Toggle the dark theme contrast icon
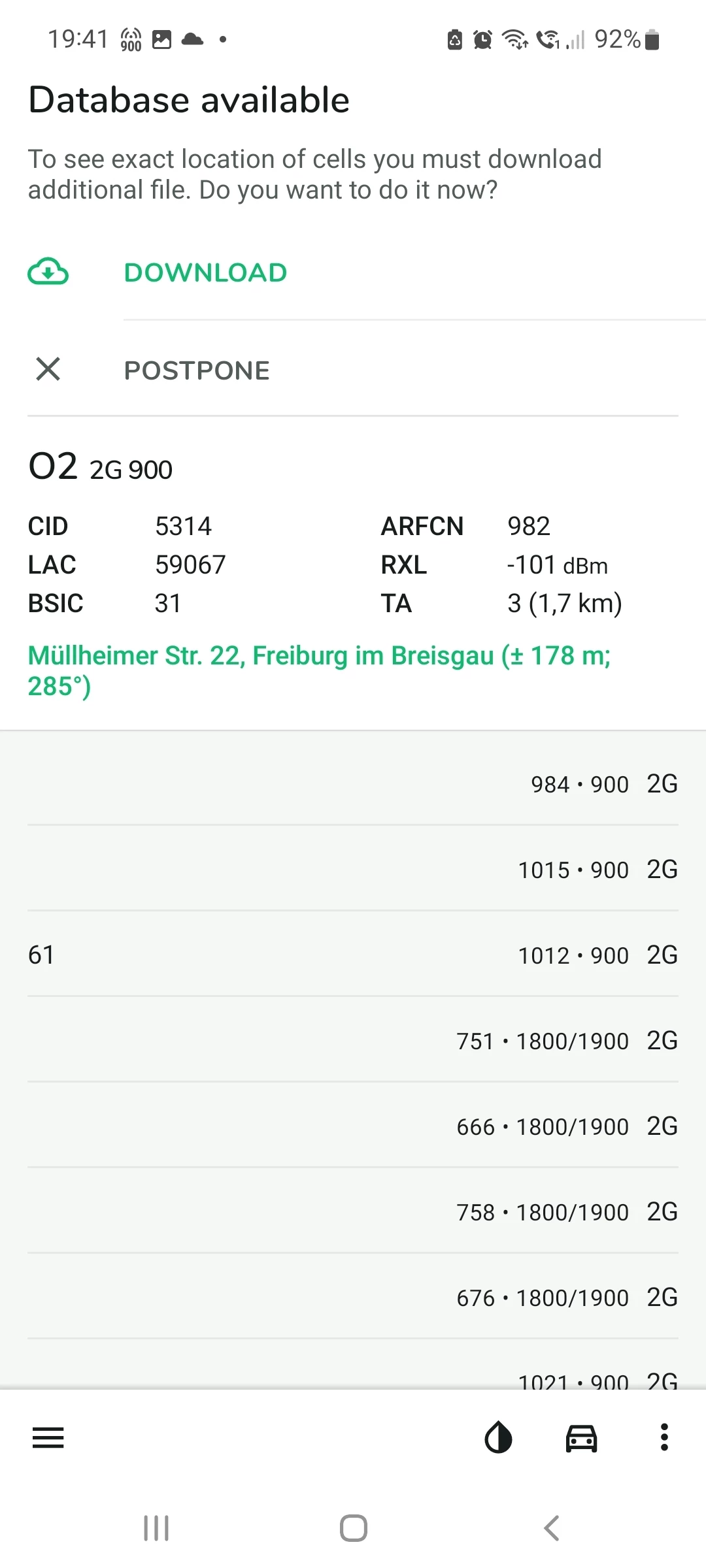The width and height of the screenshot is (706, 1568). [x=498, y=1437]
